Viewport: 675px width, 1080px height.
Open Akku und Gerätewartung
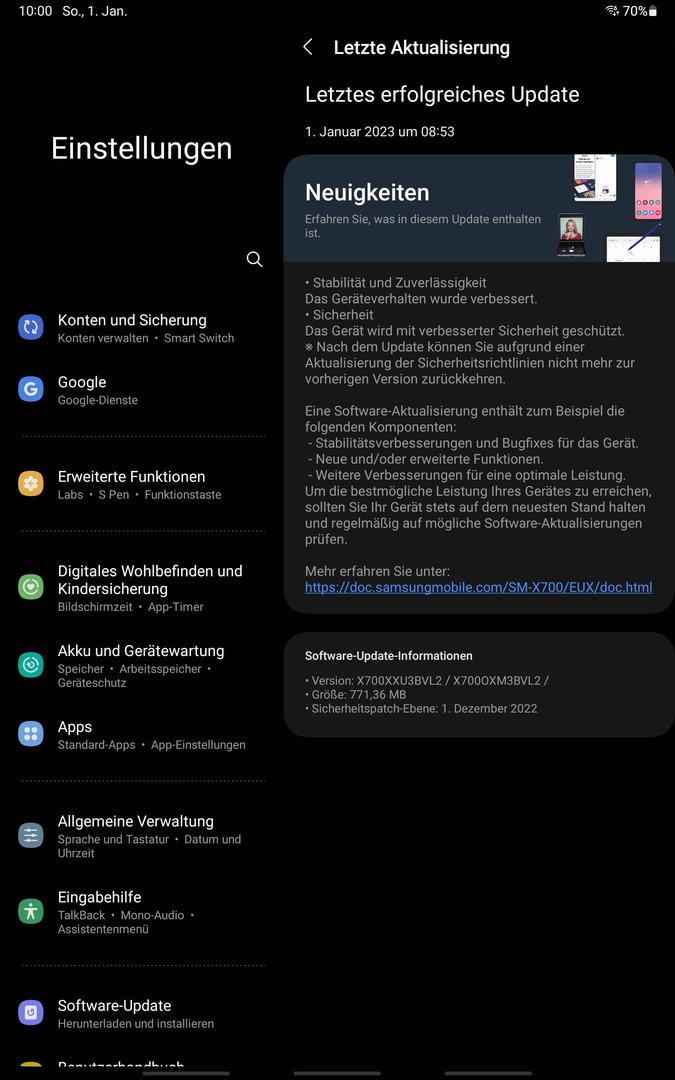tap(140, 665)
